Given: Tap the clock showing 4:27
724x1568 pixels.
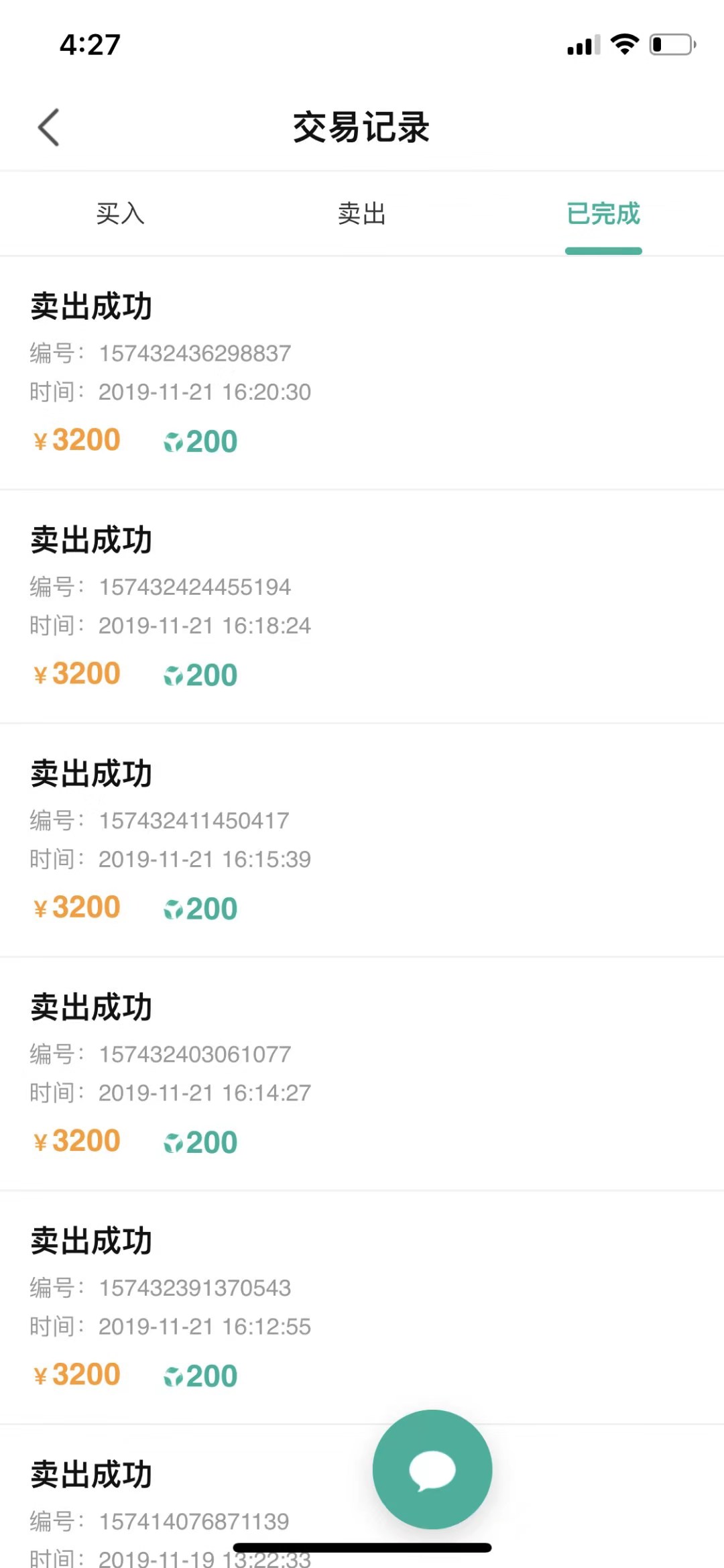Looking at the screenshot, I should pos(90,45).
